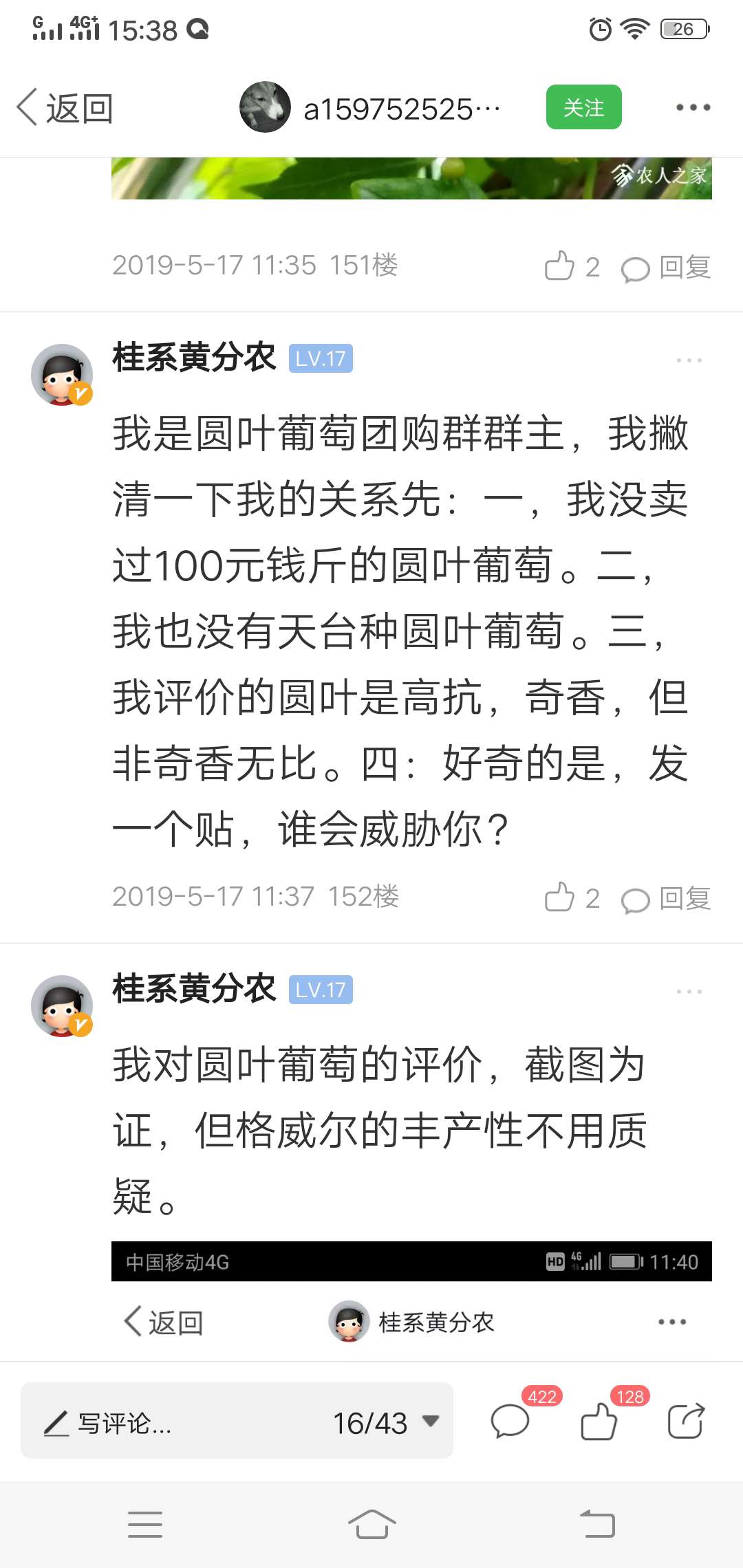Share this thread
The height and width of the screenshot is (1568, 743).
pyautogui.click(x=687, y=1421)
